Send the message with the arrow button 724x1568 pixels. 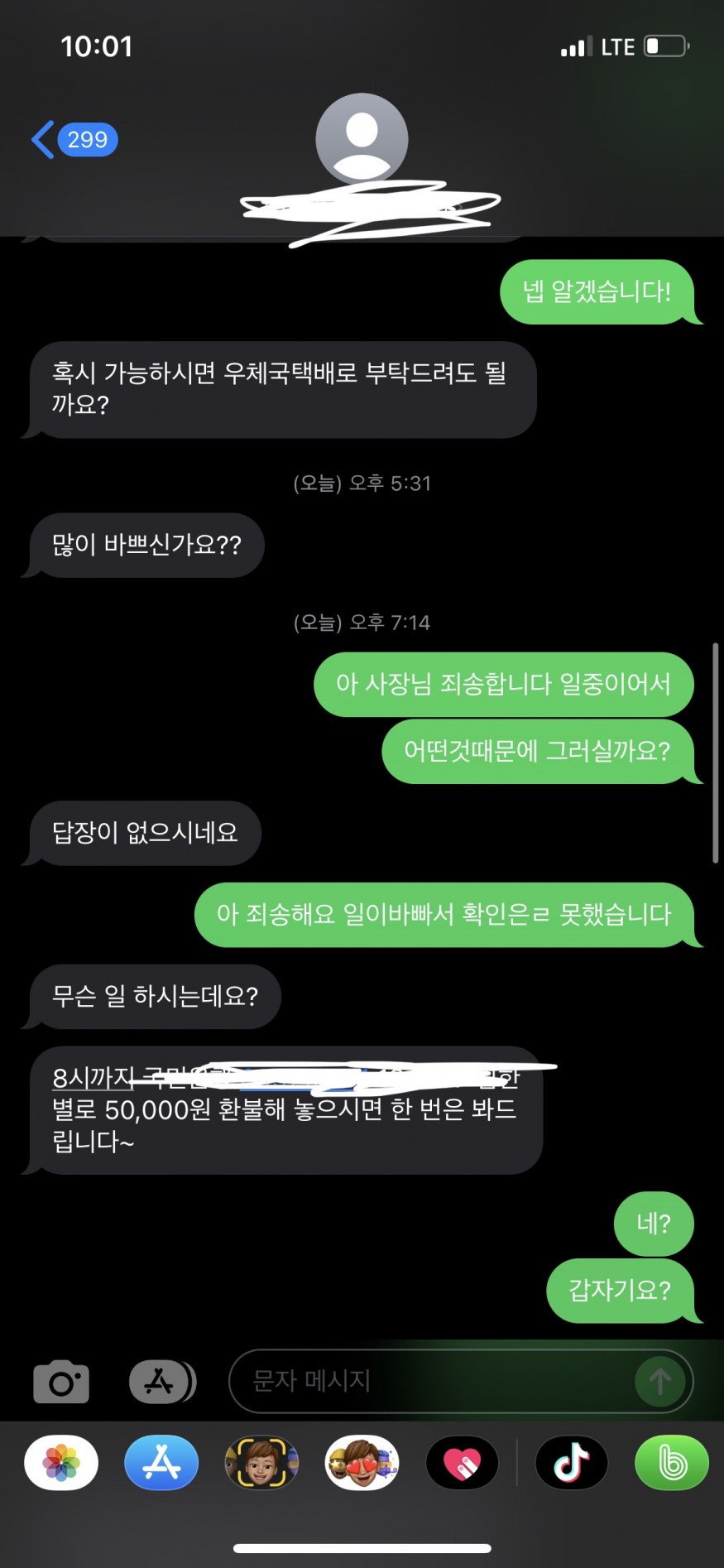click(659, 1381)
